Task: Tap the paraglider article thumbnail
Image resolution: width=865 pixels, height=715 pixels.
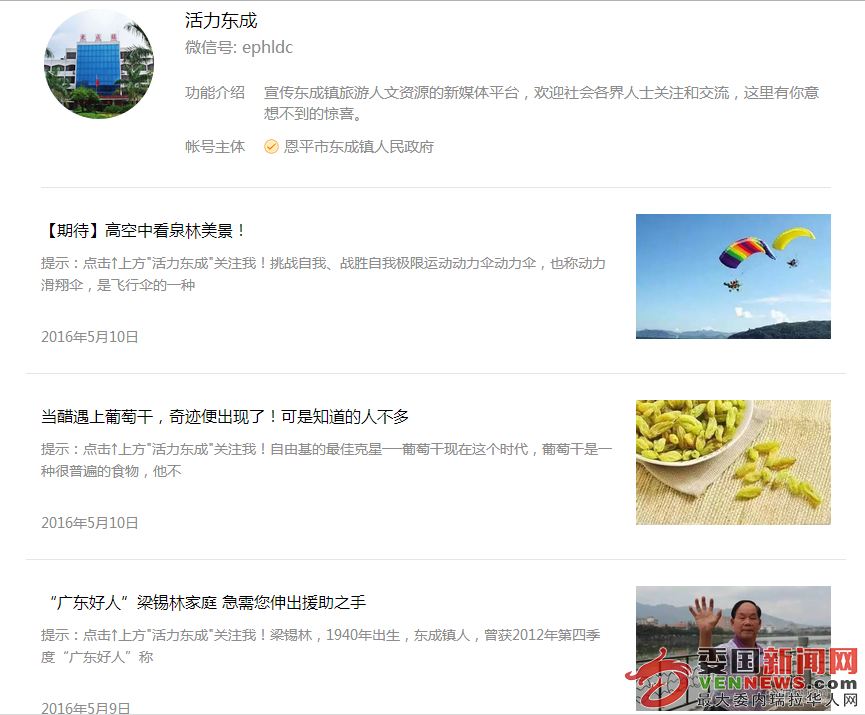Action: (733, 277)
